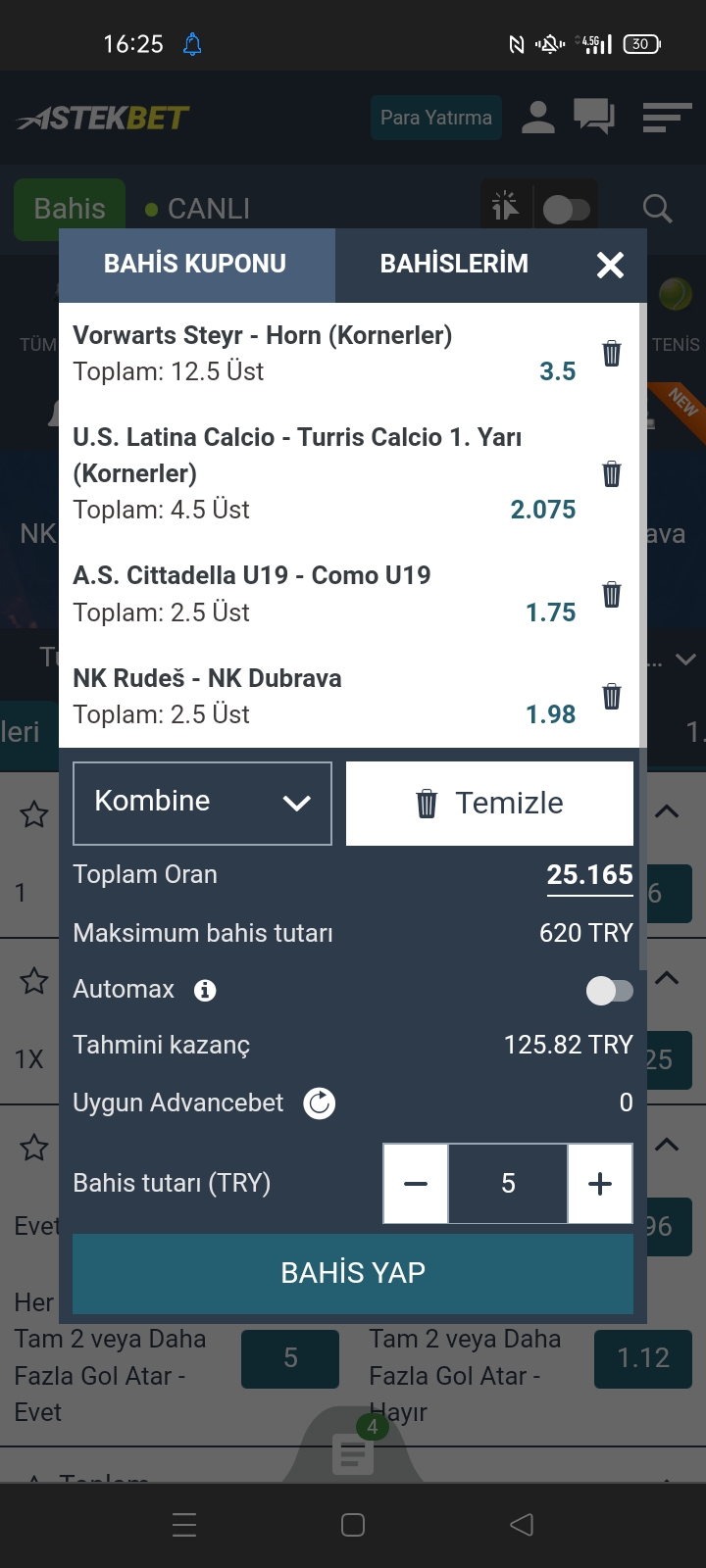Increase the bet amount with plus
706x1568 pixels.
click(600, 1184)
